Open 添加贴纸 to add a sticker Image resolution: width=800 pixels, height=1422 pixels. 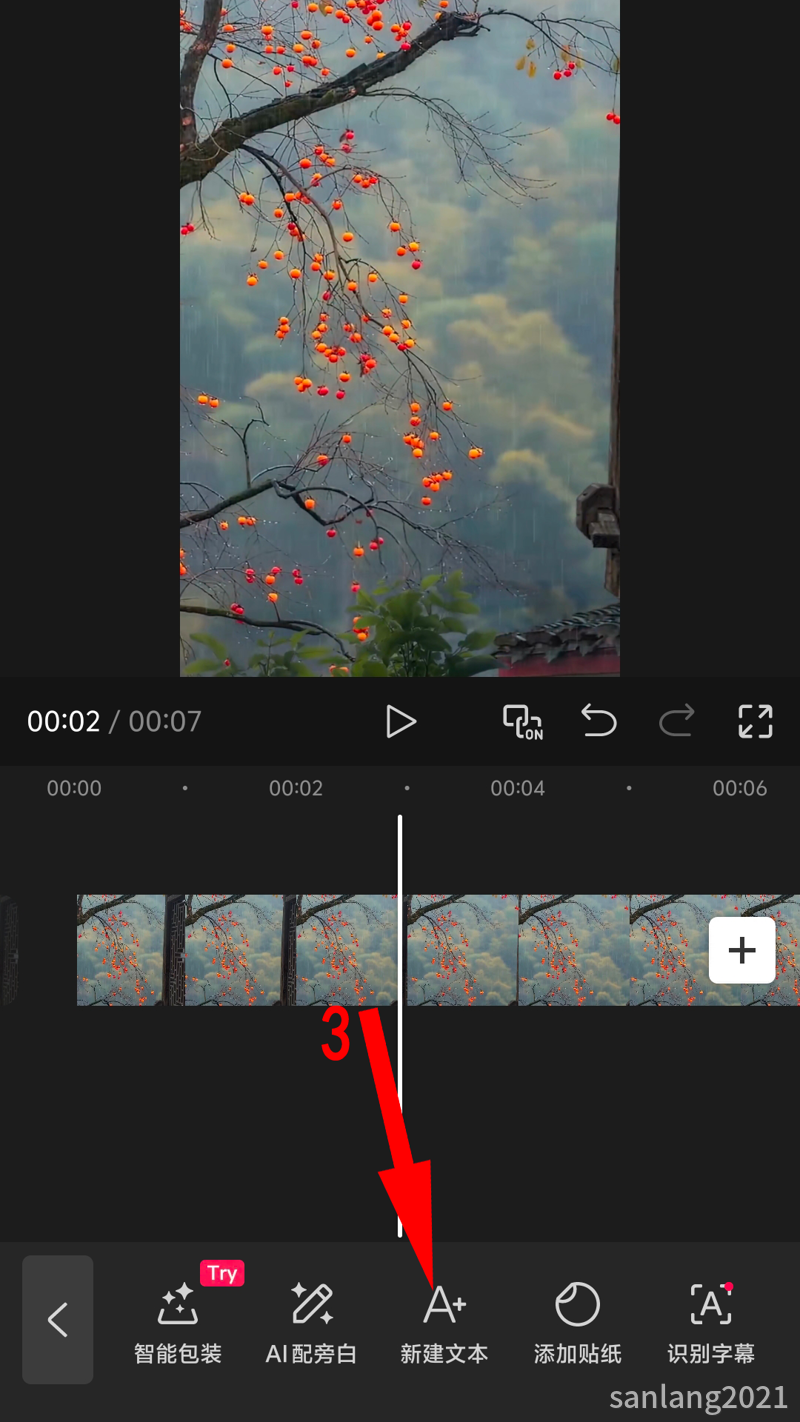coord(577,1322)
